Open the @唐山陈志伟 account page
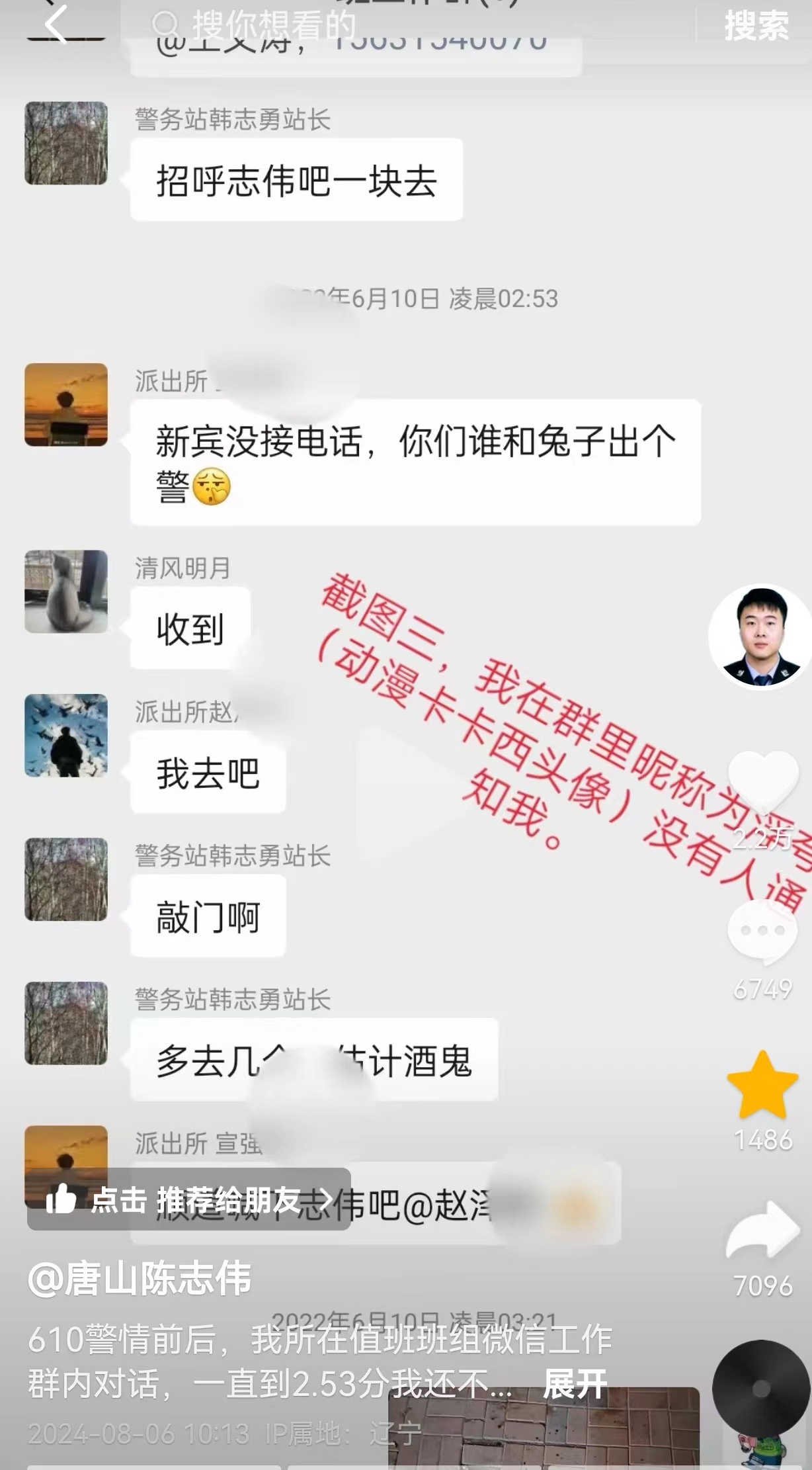The width and height of the screenshot is (812, 1470). 140,1278
